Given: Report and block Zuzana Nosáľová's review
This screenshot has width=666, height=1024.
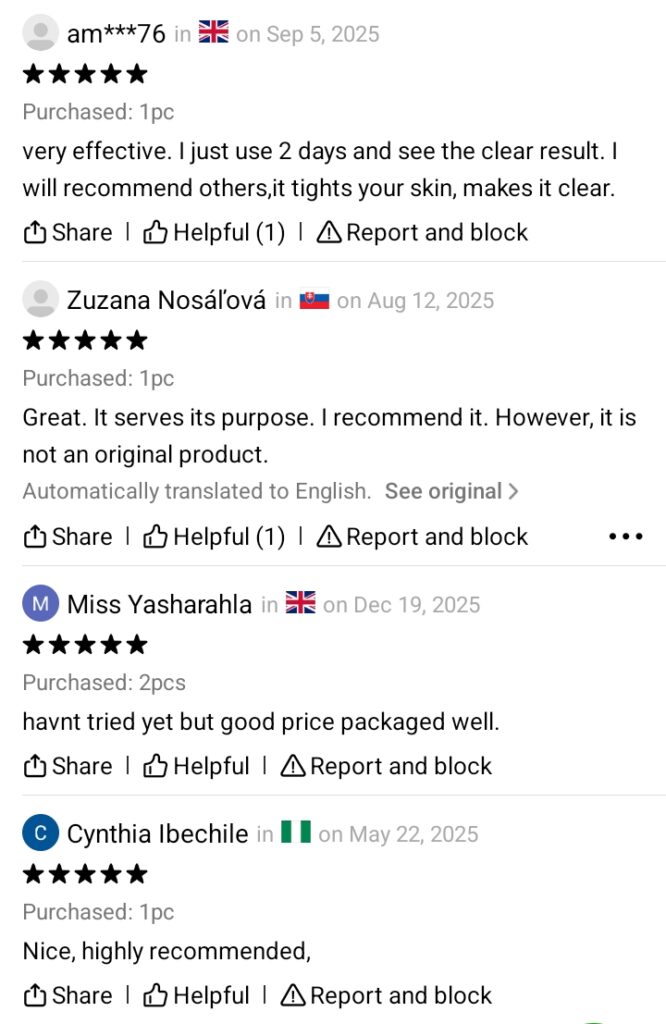Looking at the screenshot, I should (x=422, y=537).
